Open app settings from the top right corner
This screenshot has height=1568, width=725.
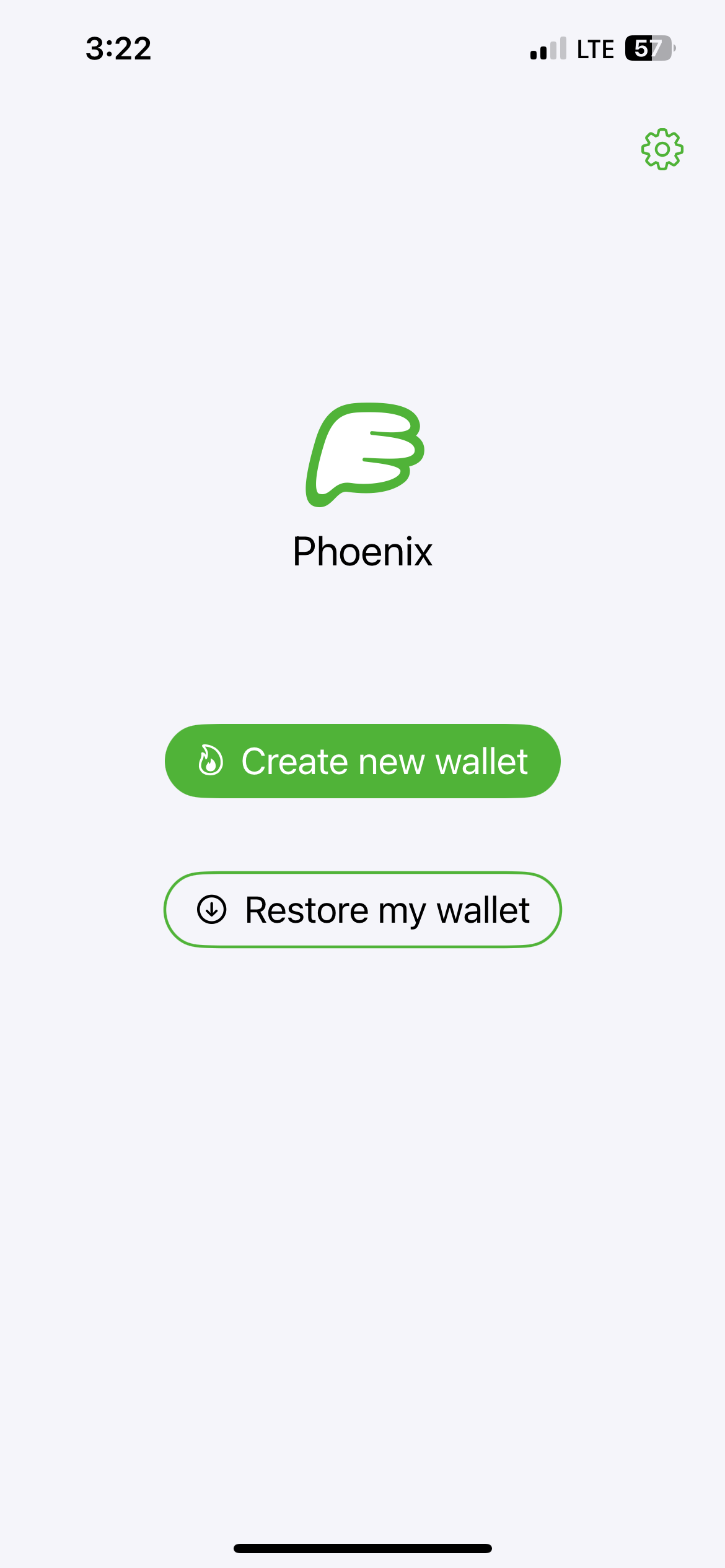[661, 150]
